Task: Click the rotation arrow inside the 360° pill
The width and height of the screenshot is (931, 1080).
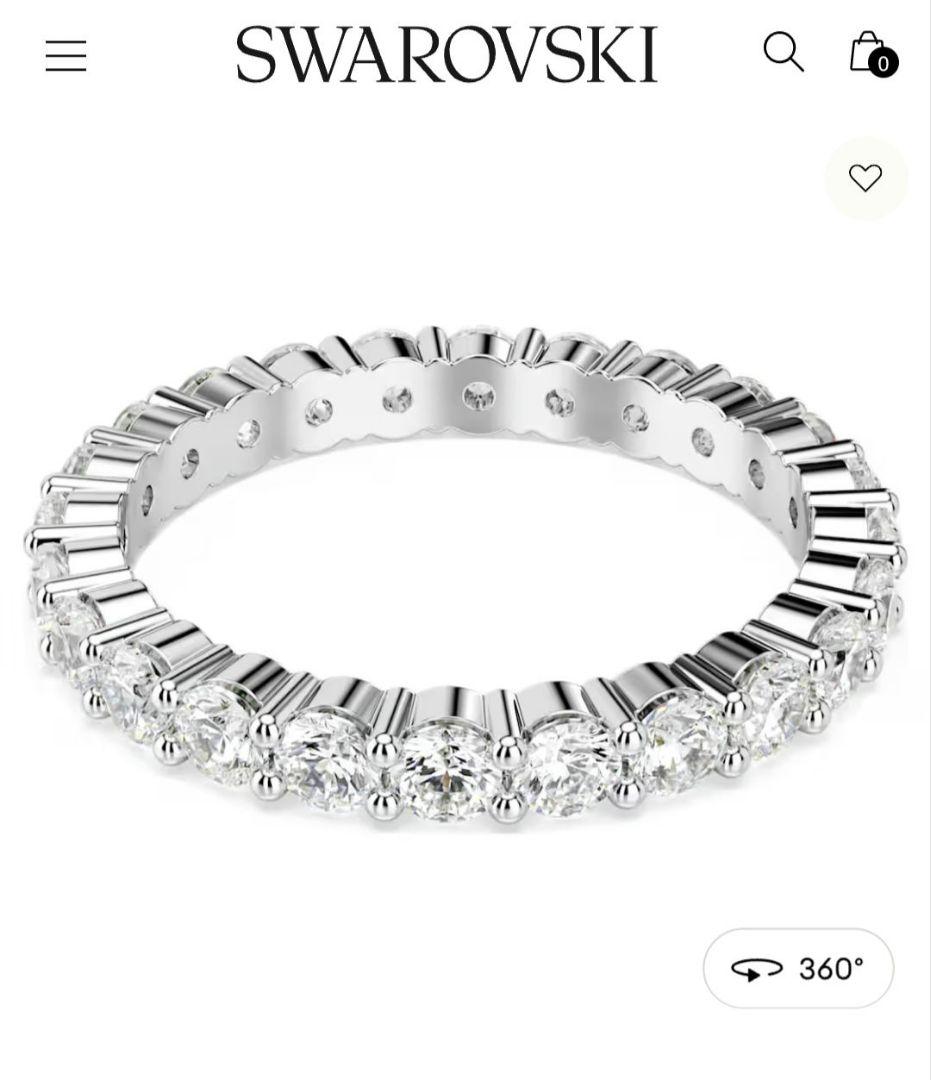Action: pos(758,967)
